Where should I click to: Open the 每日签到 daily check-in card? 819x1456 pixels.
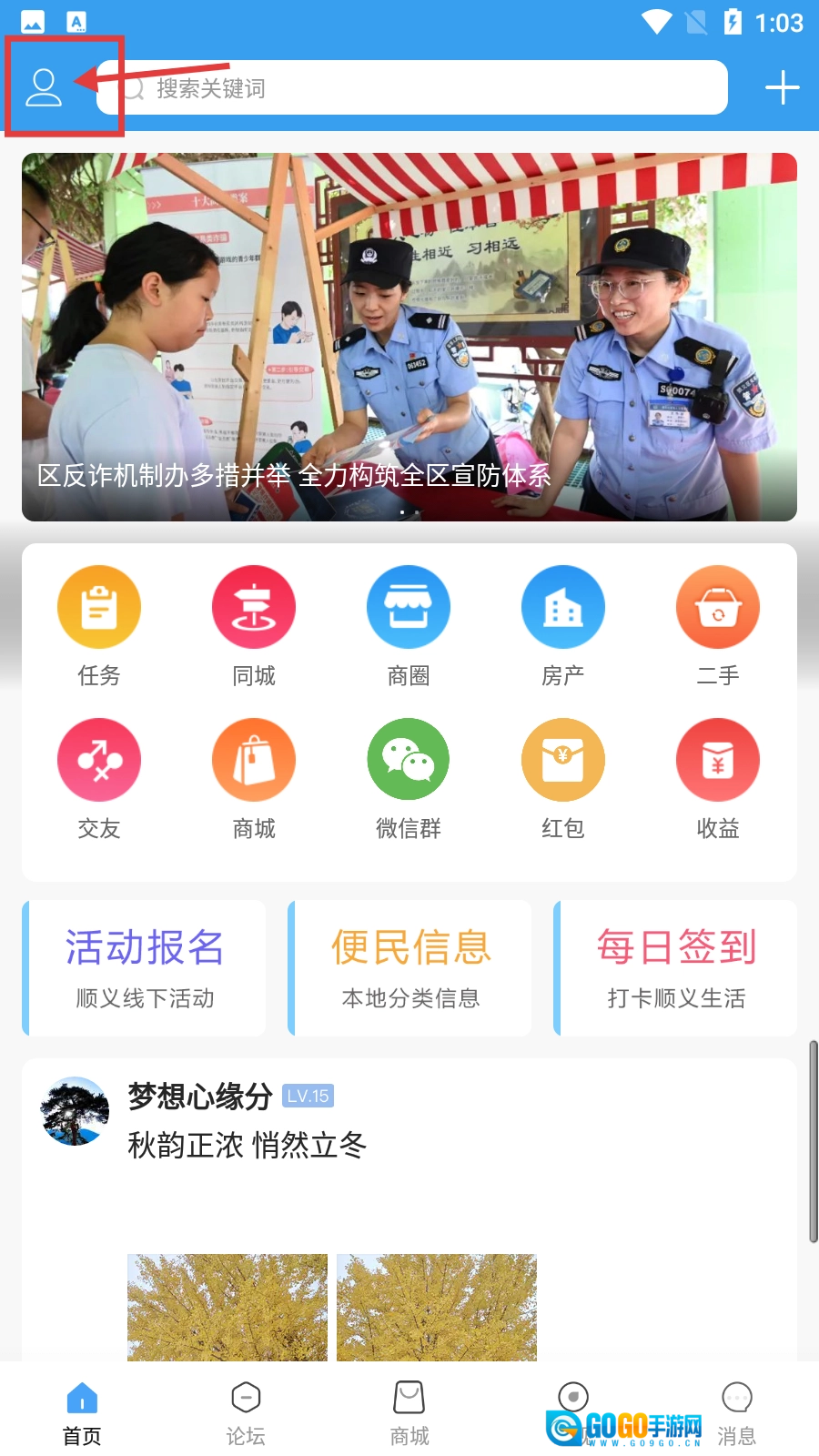[676, 968]
